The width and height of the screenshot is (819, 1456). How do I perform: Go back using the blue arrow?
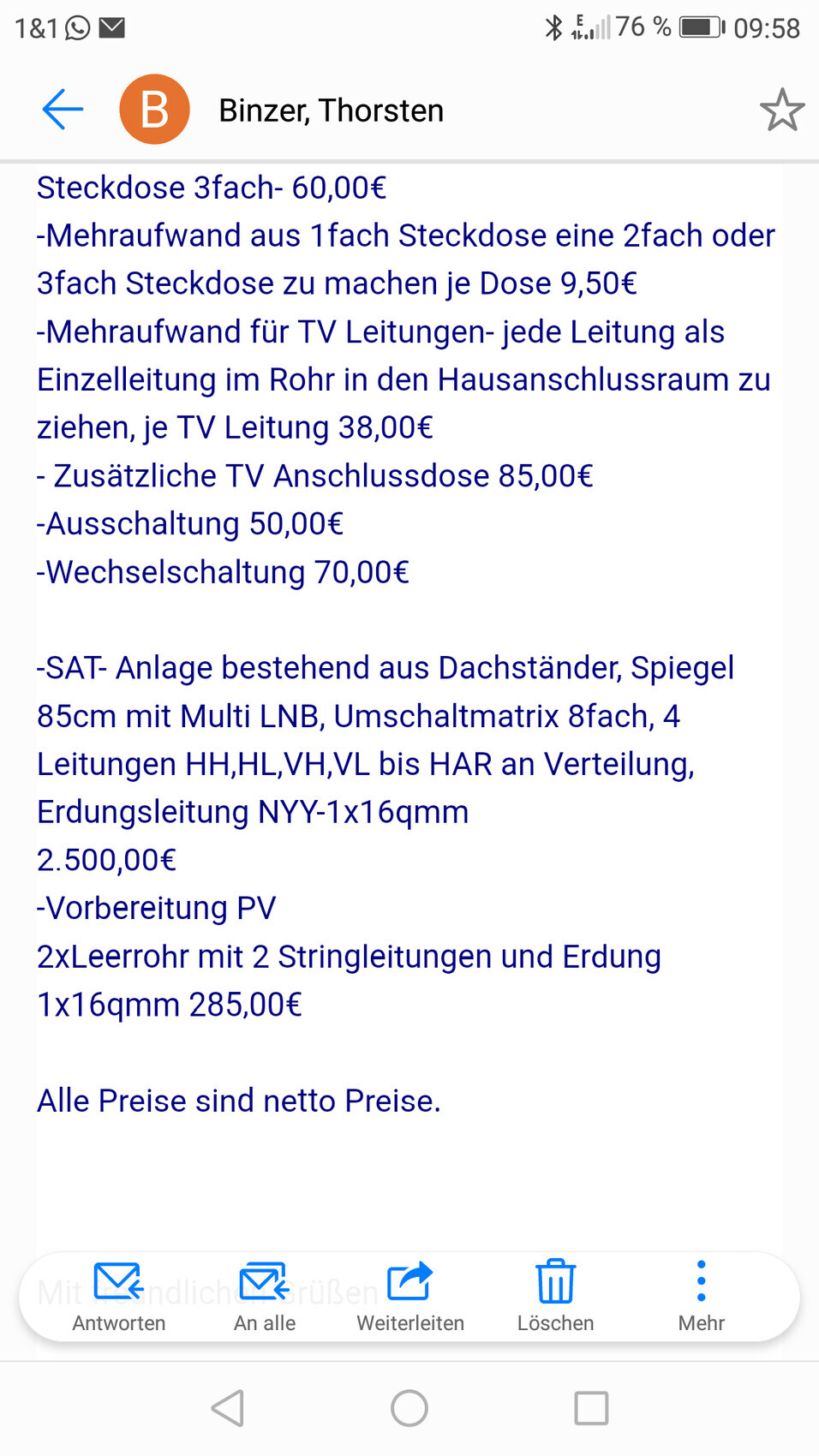(x=63, y=110)
